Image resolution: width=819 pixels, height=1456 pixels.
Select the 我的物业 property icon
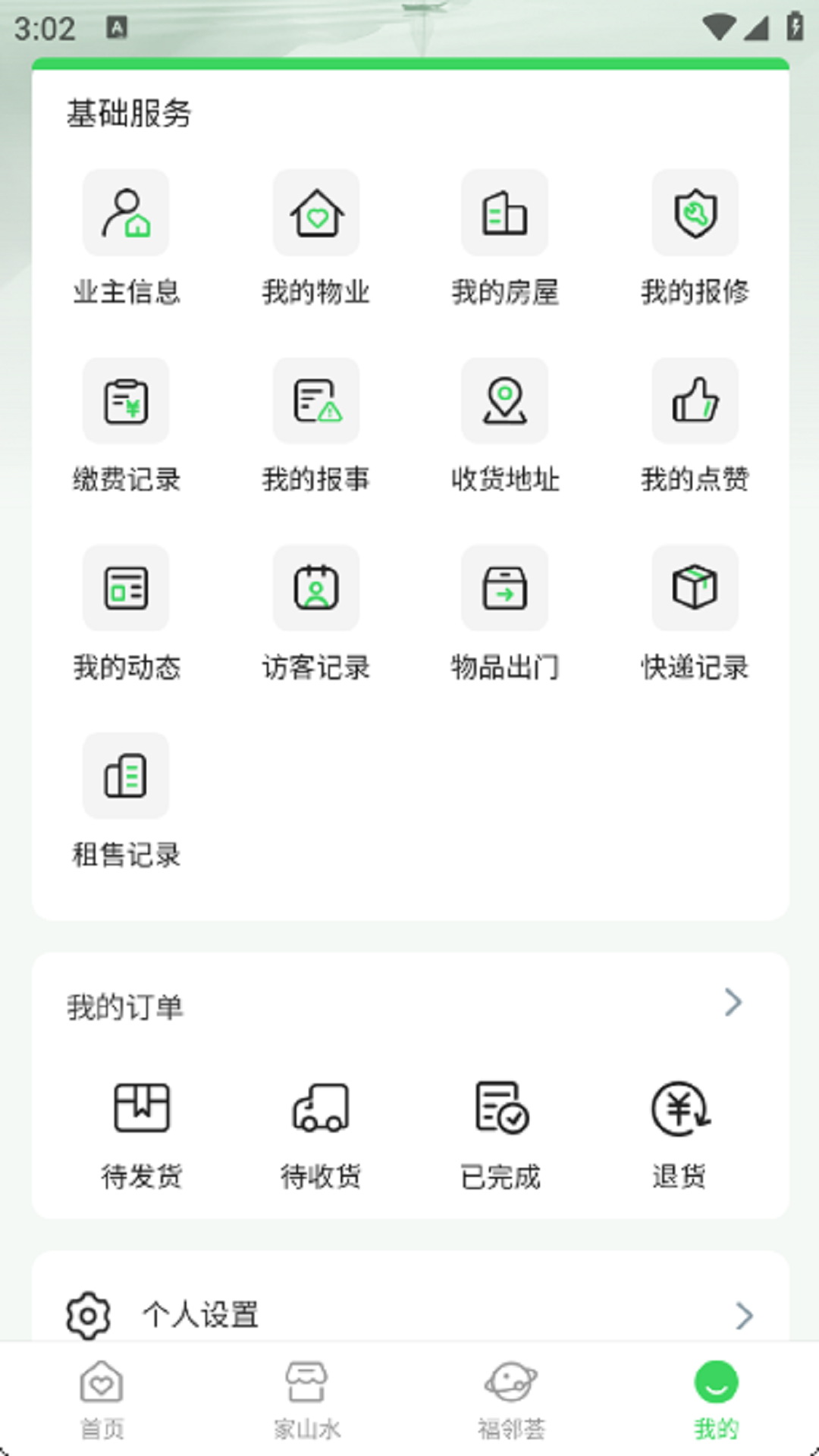[x=315, y=213]
